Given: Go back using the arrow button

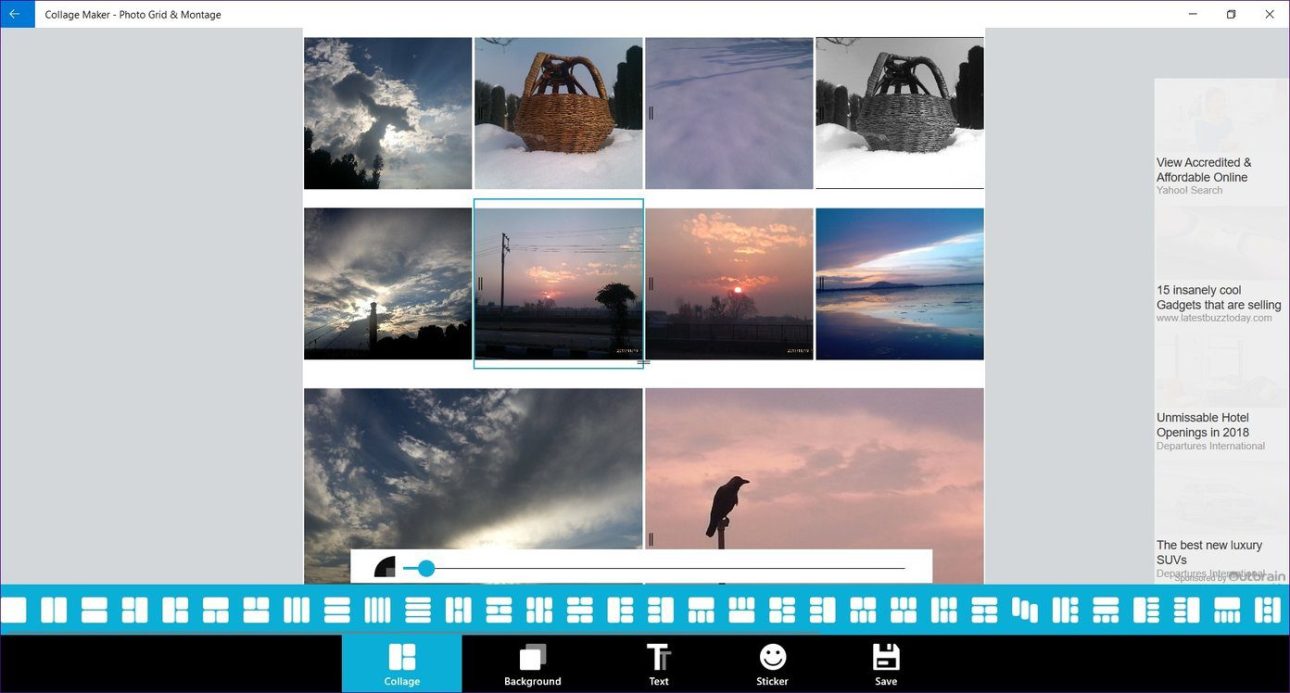Looking at the screenshot, I should 16,14.
